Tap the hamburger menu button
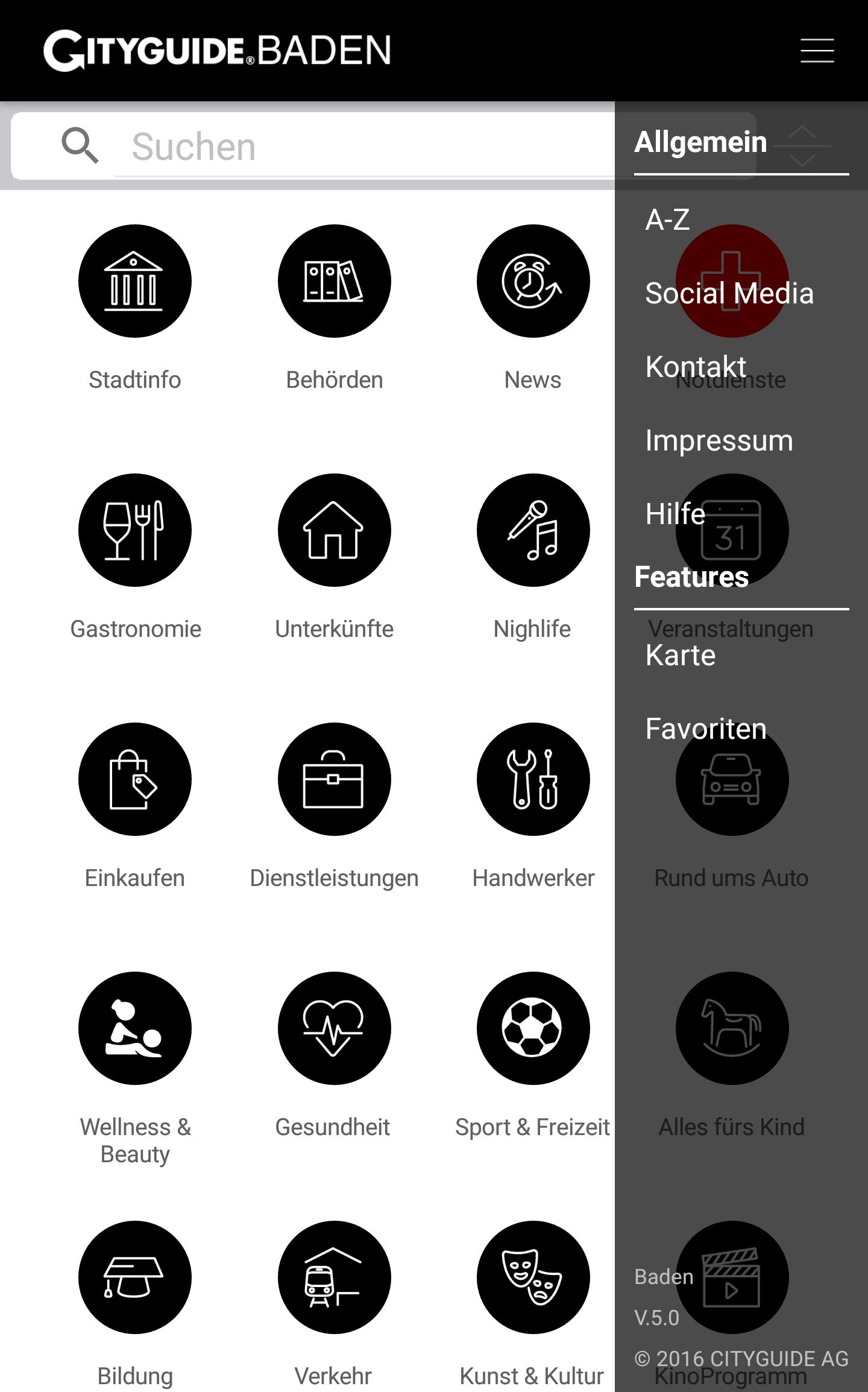 [x=817, y=51]
